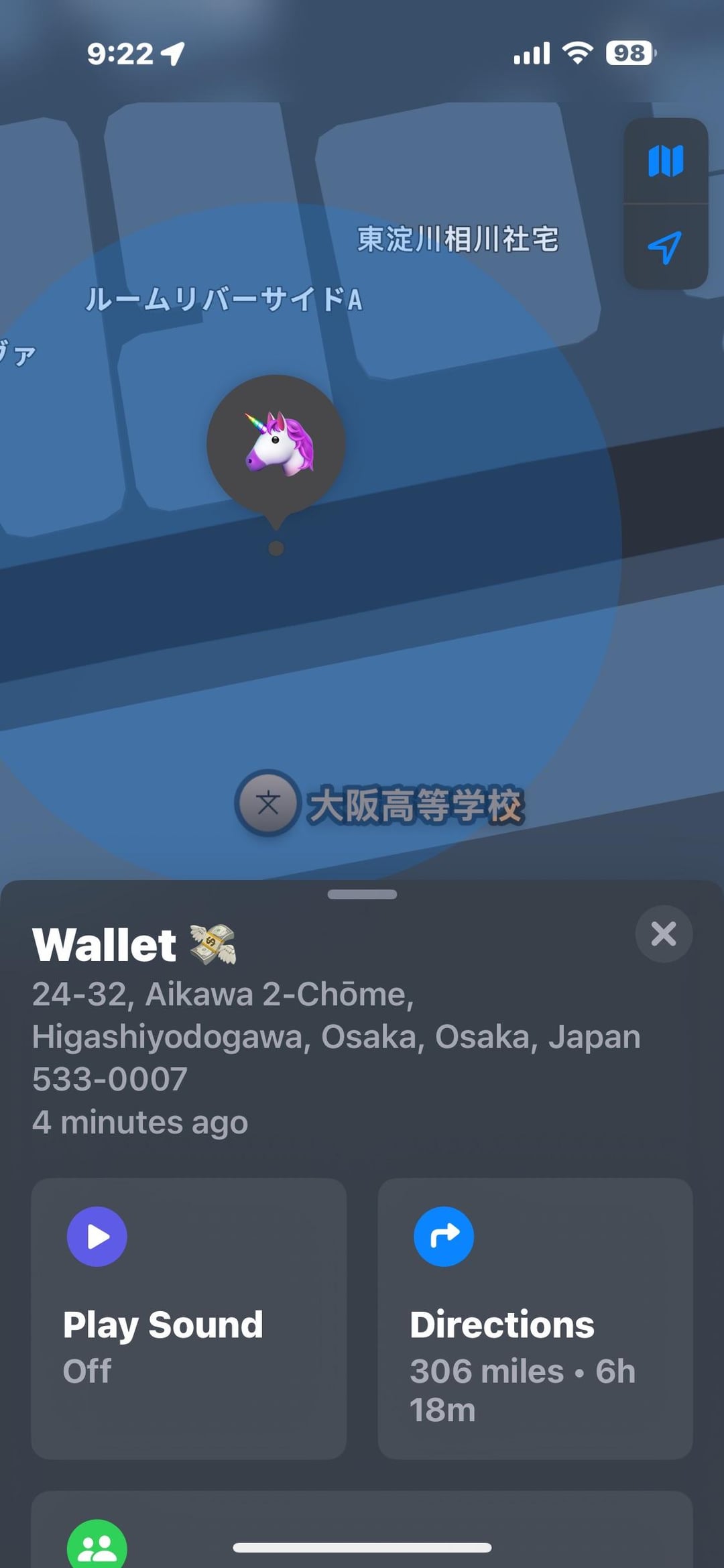Image resolution: width=724 pixels, height=1568 pixels.
Task: Close the Wallet details panel
Action: click(663, 934)
